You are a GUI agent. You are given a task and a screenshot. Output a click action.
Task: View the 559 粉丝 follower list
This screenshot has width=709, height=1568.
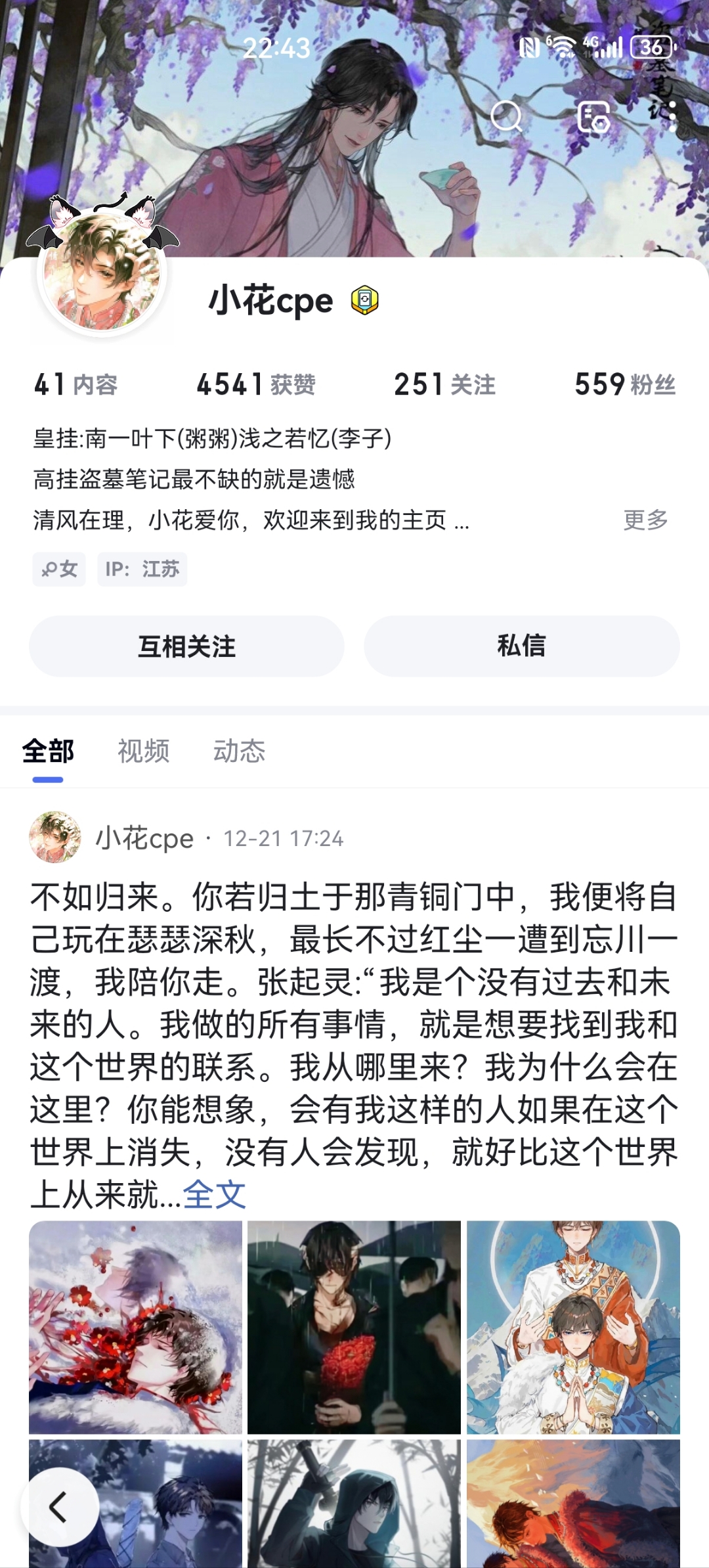tap(625, 383)
